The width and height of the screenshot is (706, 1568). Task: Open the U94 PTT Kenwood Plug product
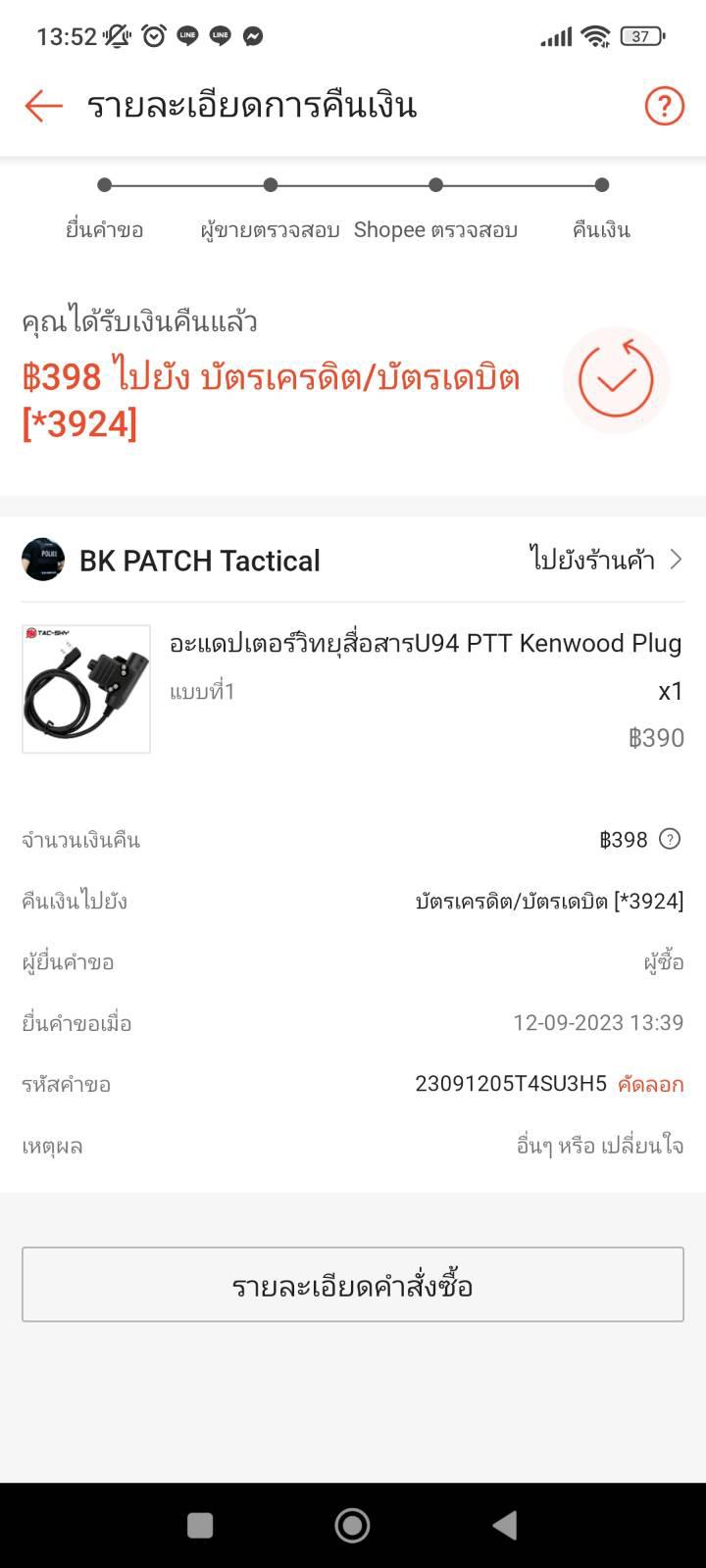click(425, 644)
